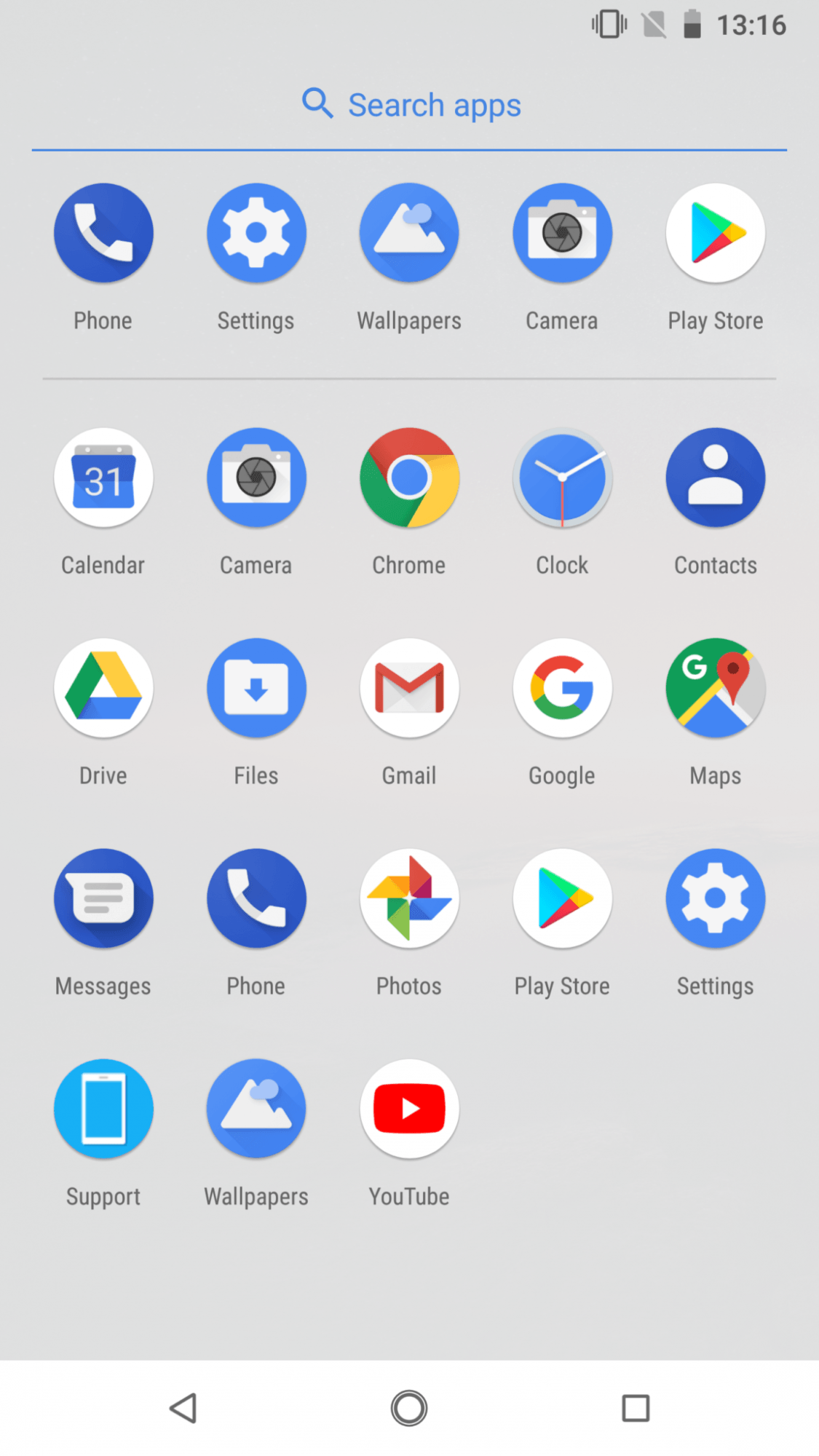Launch the Google app
This screenshot has height=1456, width=819.
click(x=562, y=689)
